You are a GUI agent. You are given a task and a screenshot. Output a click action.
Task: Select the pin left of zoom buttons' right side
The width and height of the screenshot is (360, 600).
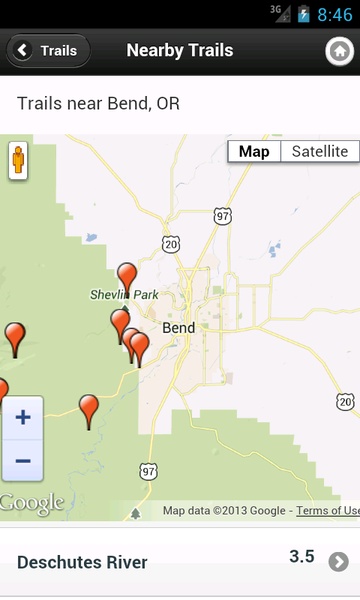click(x=3, y=390)
